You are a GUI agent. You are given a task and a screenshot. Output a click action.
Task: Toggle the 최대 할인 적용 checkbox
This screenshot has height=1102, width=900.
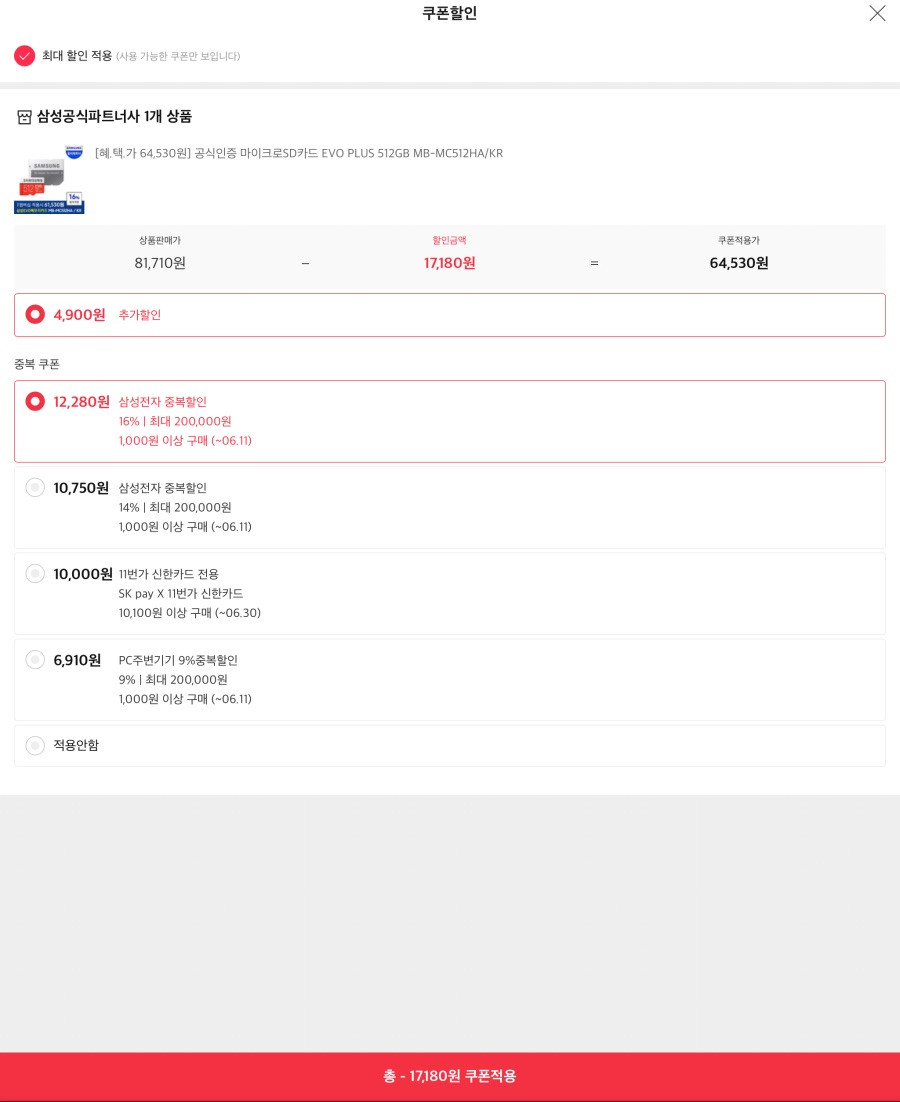tap(25, 56)
